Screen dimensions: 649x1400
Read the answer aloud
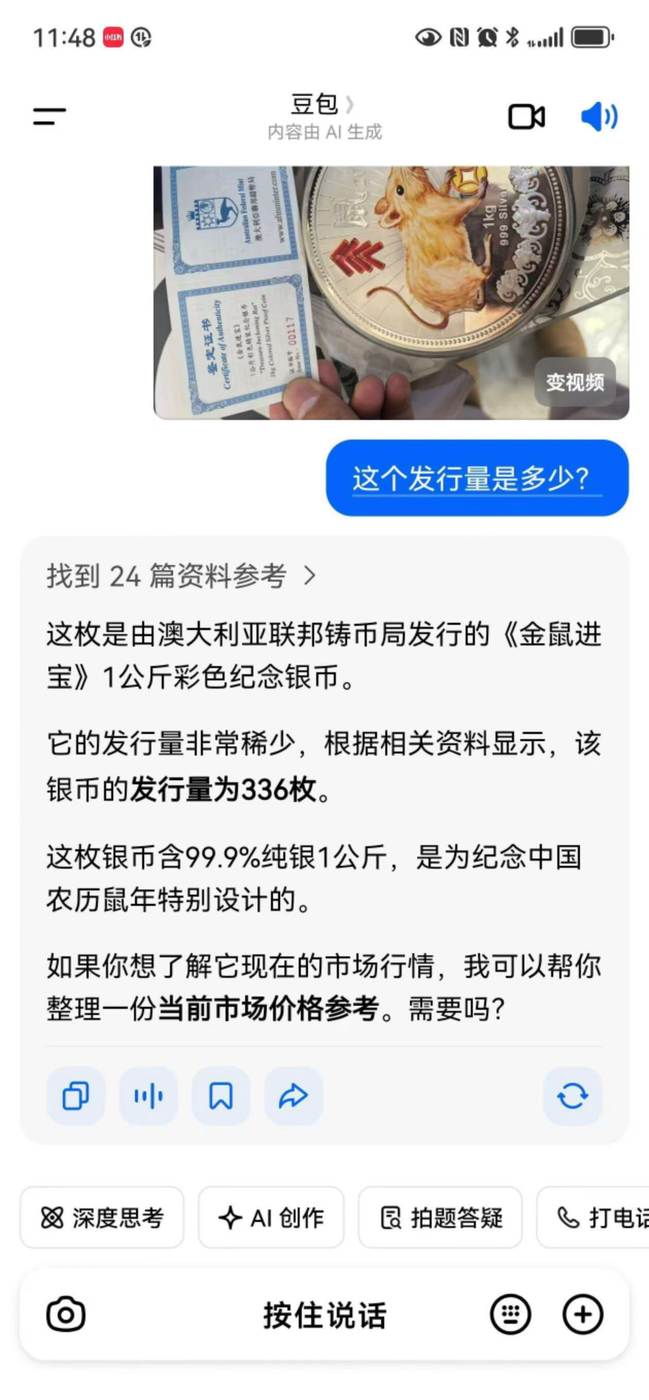[148, 1096]
